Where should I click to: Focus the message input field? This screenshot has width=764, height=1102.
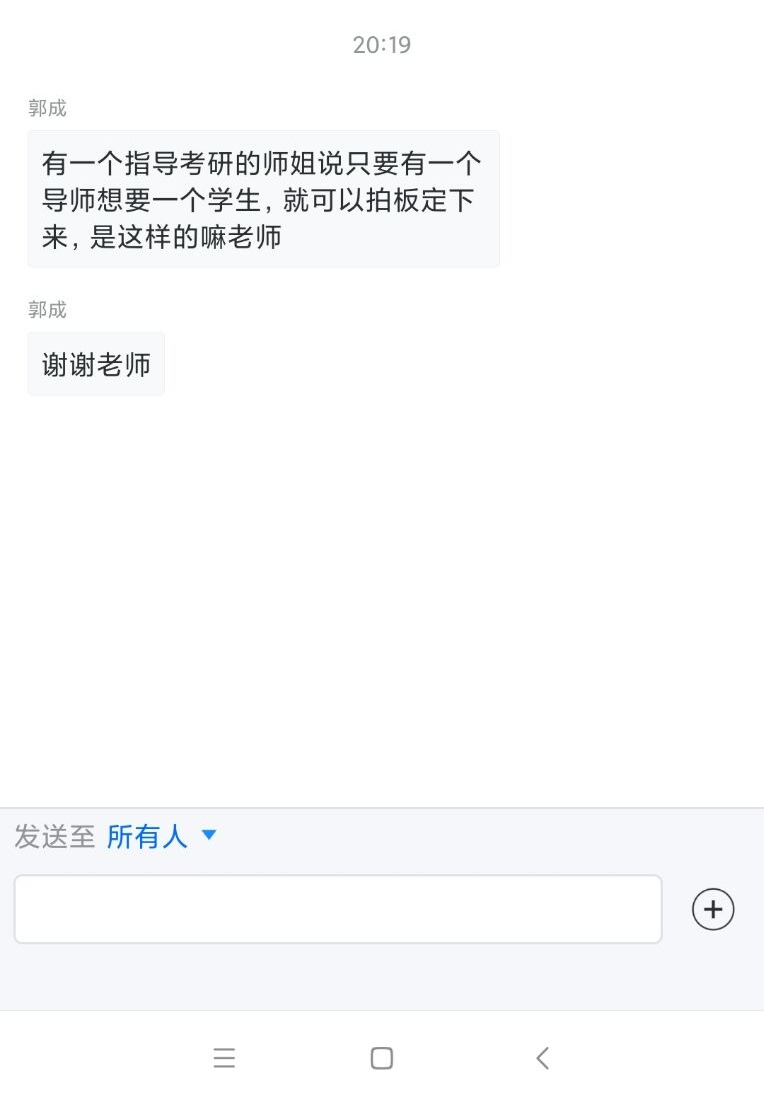[338, 909]
